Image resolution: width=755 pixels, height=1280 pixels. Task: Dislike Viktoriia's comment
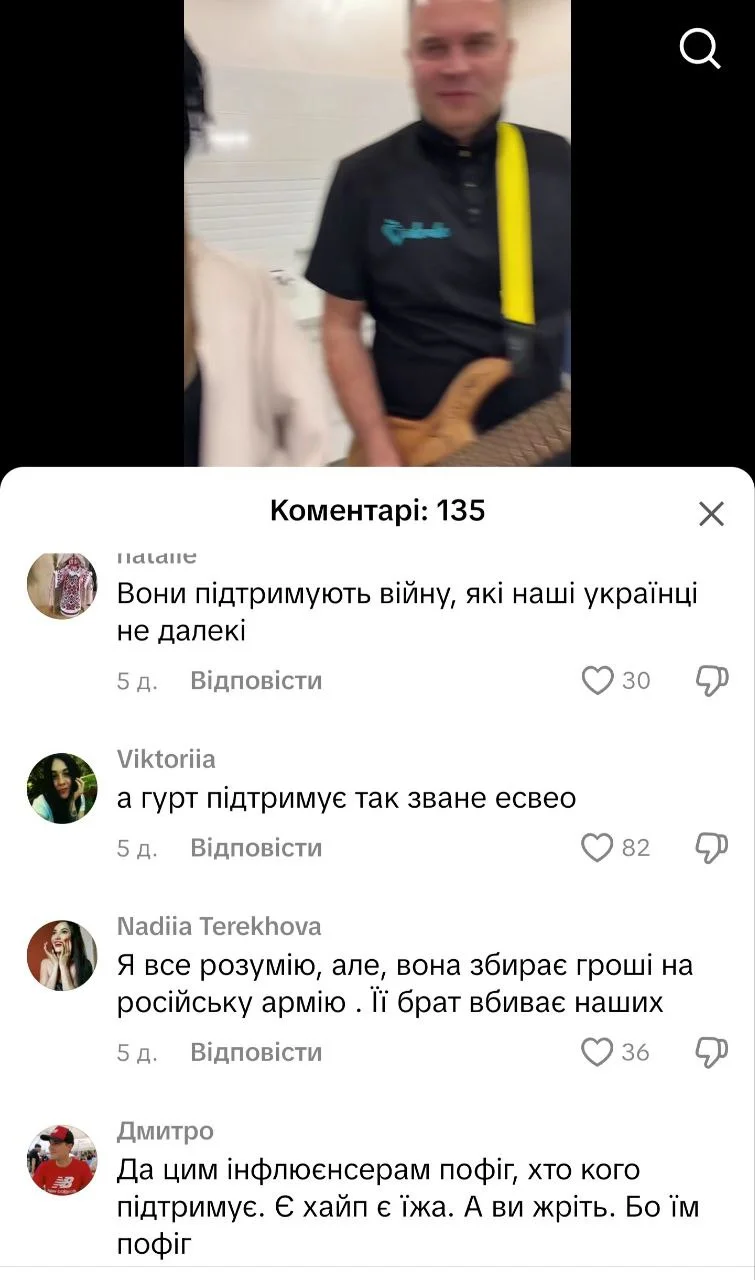(711, 848)
